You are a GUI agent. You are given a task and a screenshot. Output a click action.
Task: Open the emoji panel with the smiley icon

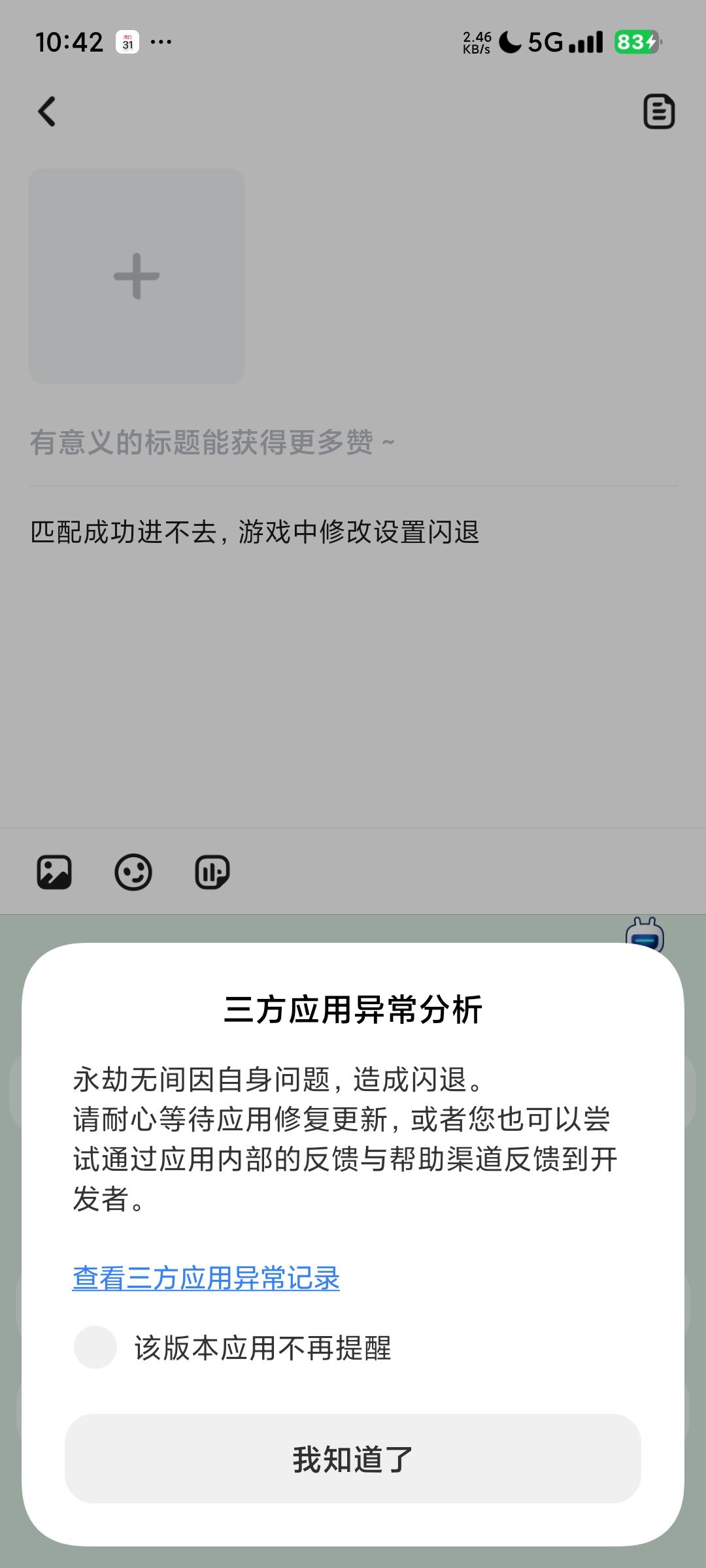[134, 872]
